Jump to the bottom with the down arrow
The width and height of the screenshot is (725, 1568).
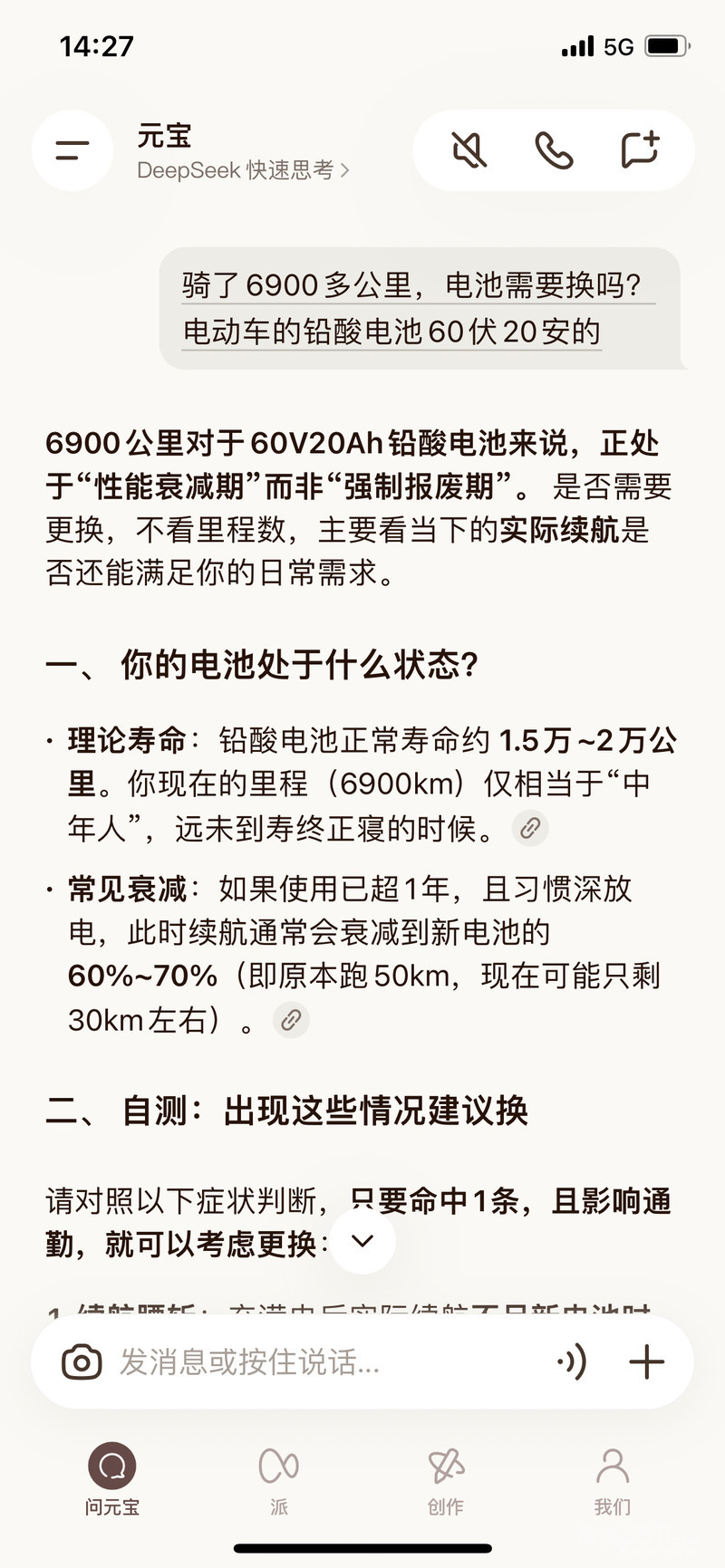(362, 1241)
